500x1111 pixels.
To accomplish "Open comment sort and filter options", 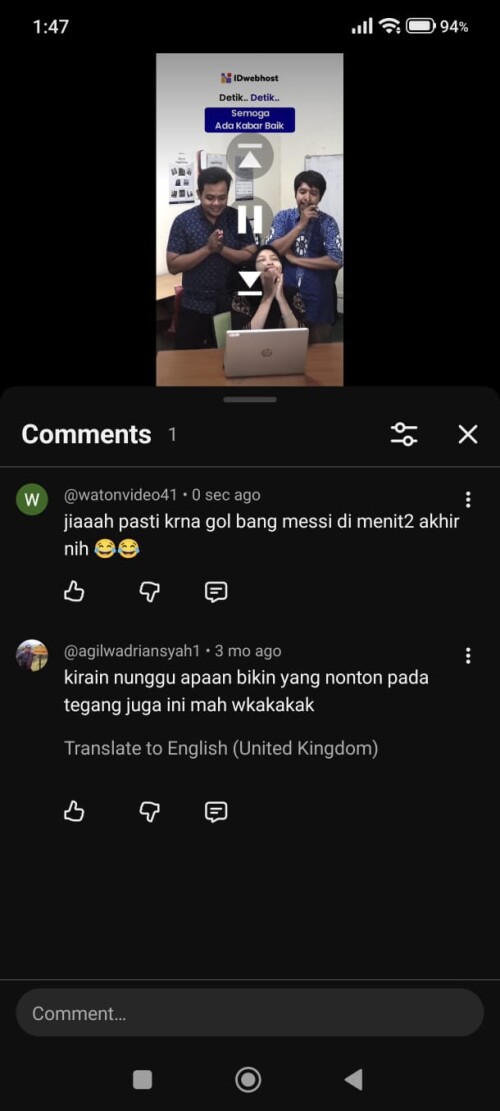I will (x=404, y=434).
